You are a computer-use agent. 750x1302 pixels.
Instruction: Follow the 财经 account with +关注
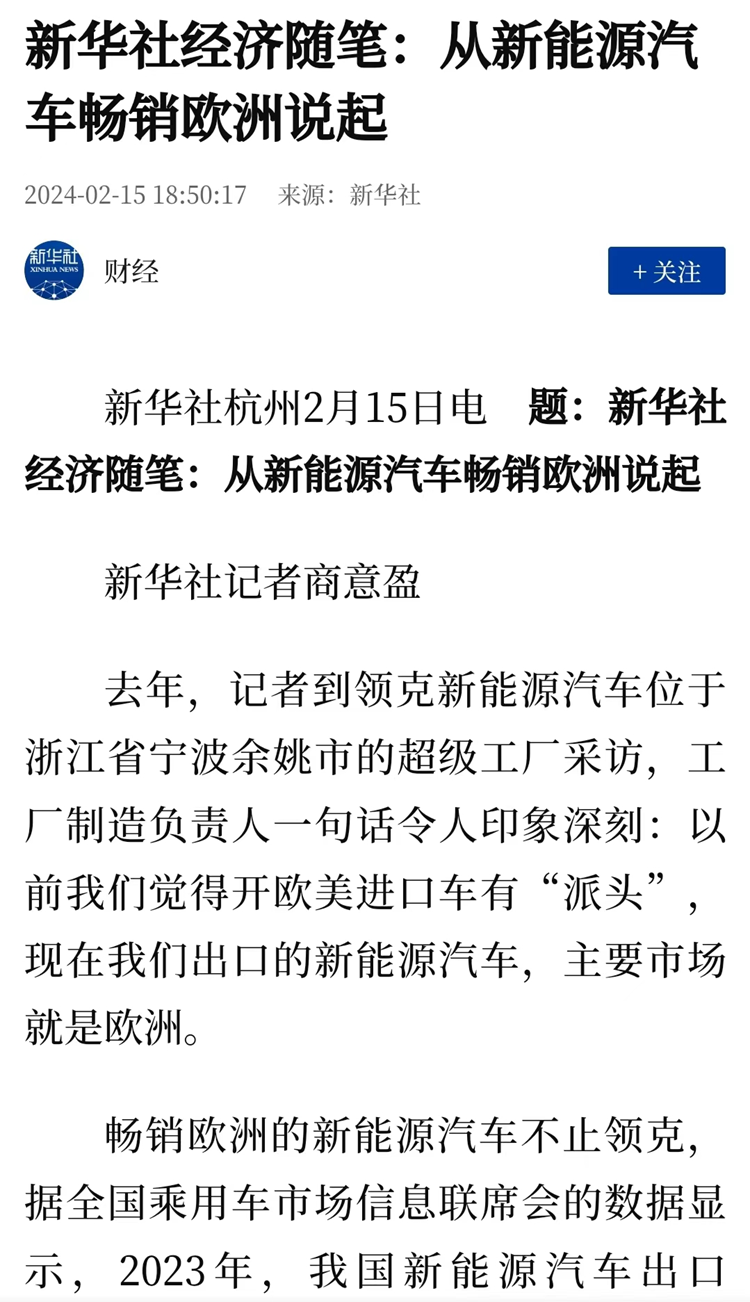(x=666, y=271)
